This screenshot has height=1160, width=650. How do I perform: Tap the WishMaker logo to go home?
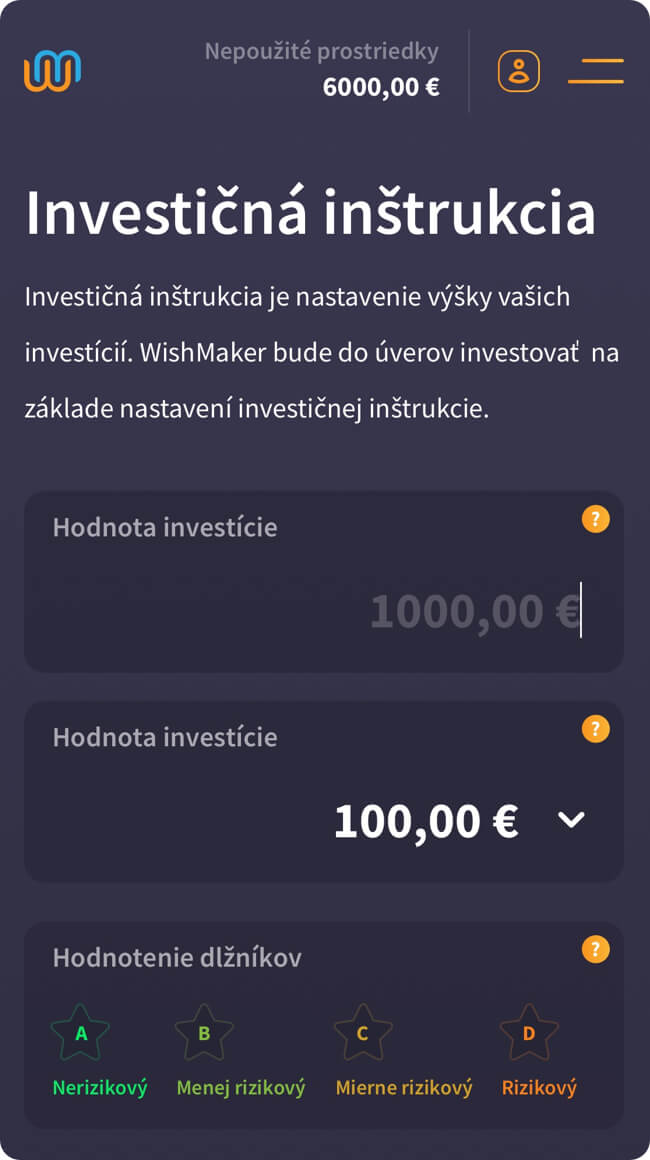pos(53,71)
